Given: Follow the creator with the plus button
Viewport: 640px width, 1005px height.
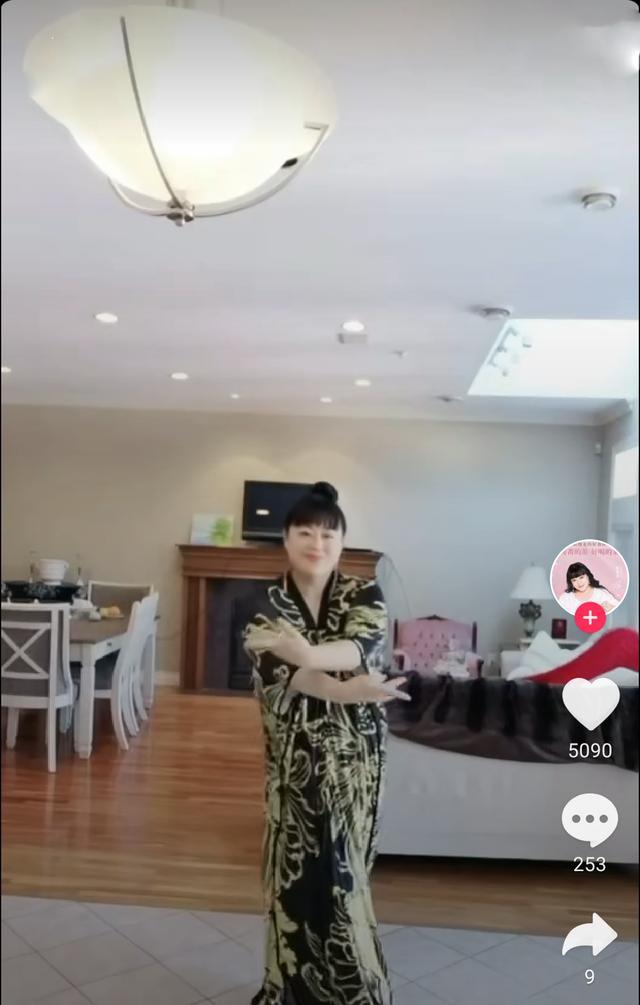Looking at the screenshot, I should [590, 618].
